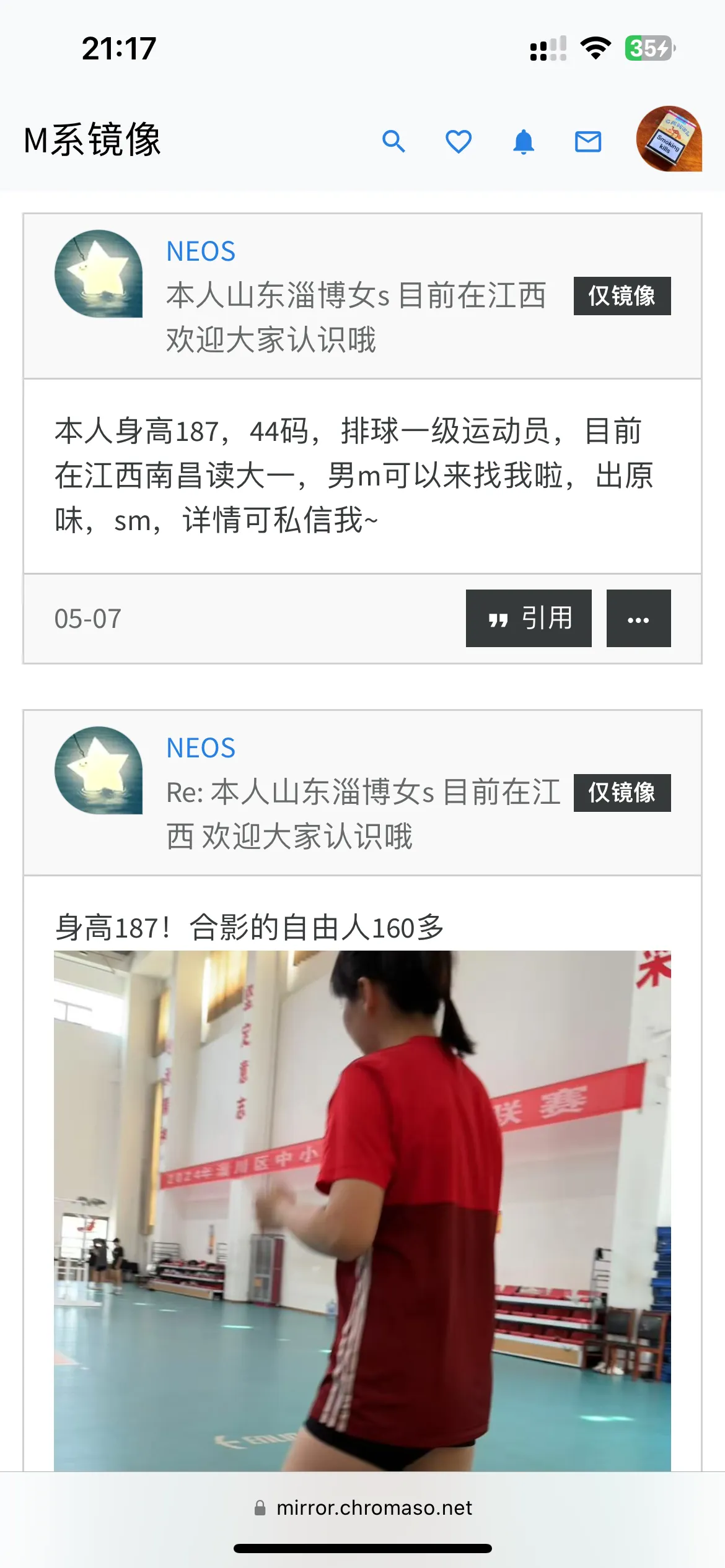The height and width of the screenshot is (1568, 725).
Task: Tap the 引用 quote button
Action: 529,618
